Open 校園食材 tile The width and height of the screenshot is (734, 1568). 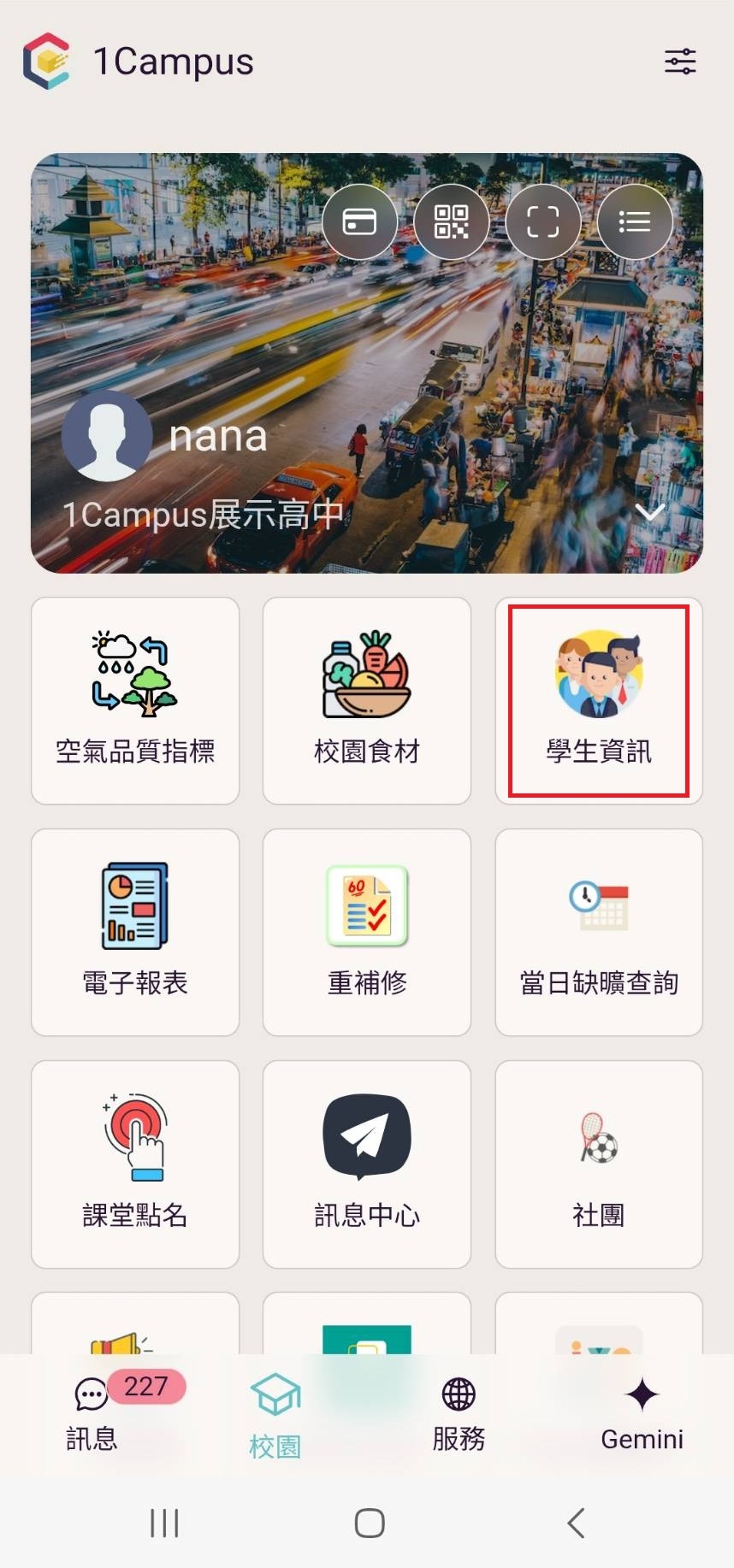(x=367, y=701)
